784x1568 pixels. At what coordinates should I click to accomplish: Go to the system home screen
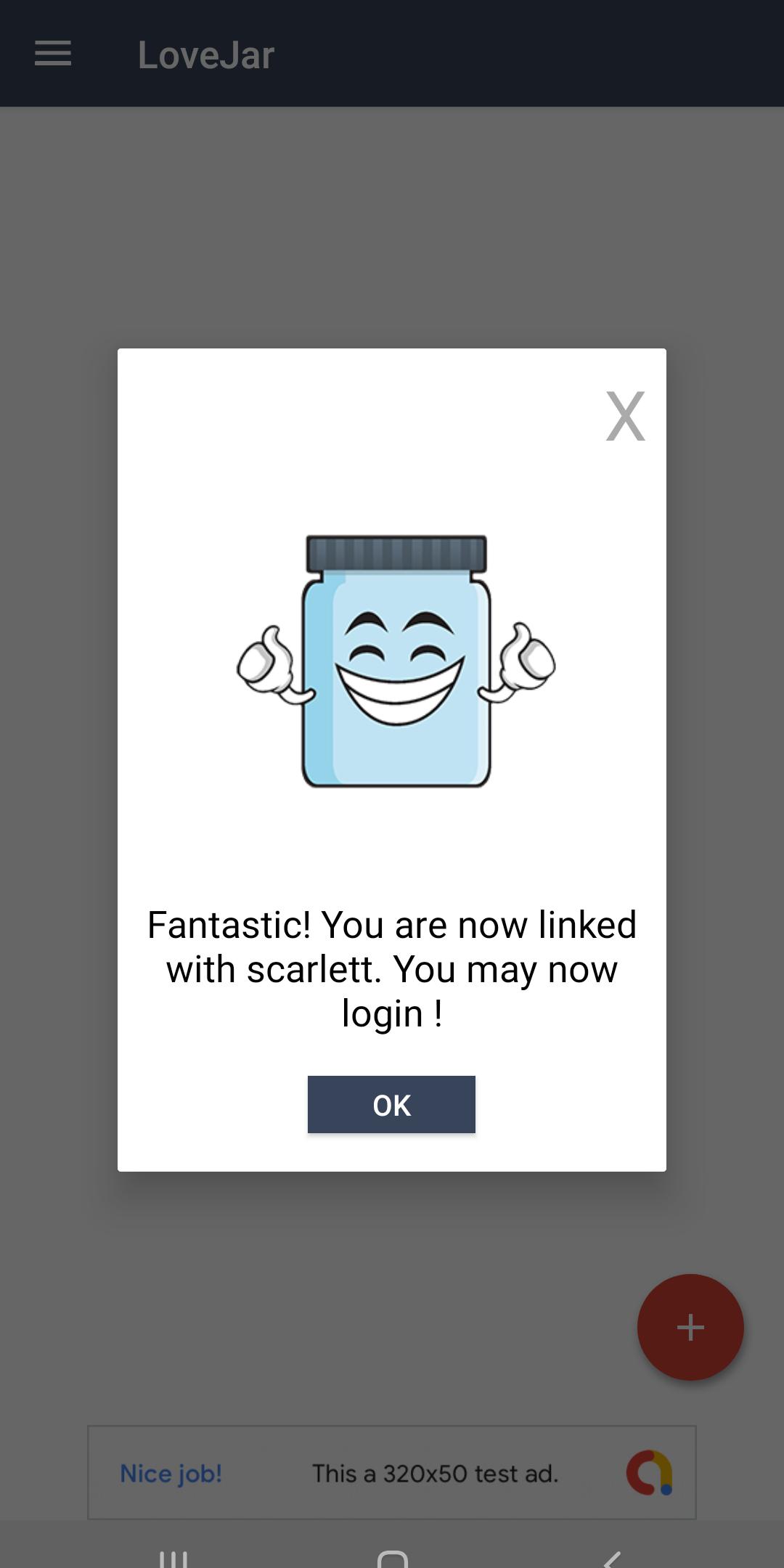(x=392, y=1559)
